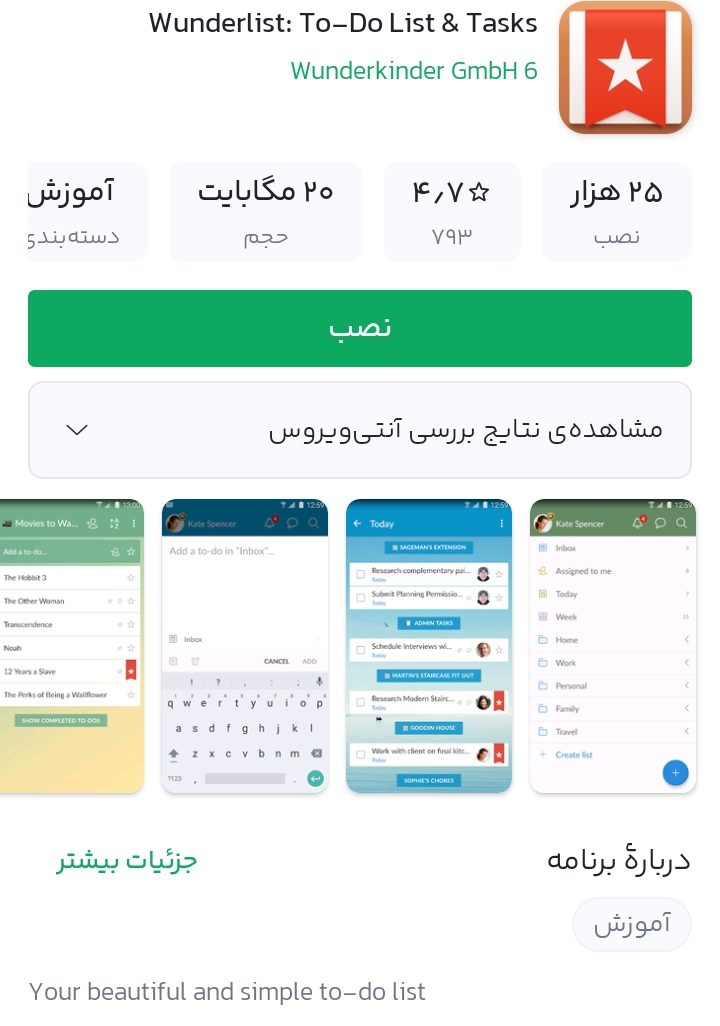Viewport: 720px width, 1026px height.
Task: Open جزئیات بیشتر for more details
Action: [127, 860]
